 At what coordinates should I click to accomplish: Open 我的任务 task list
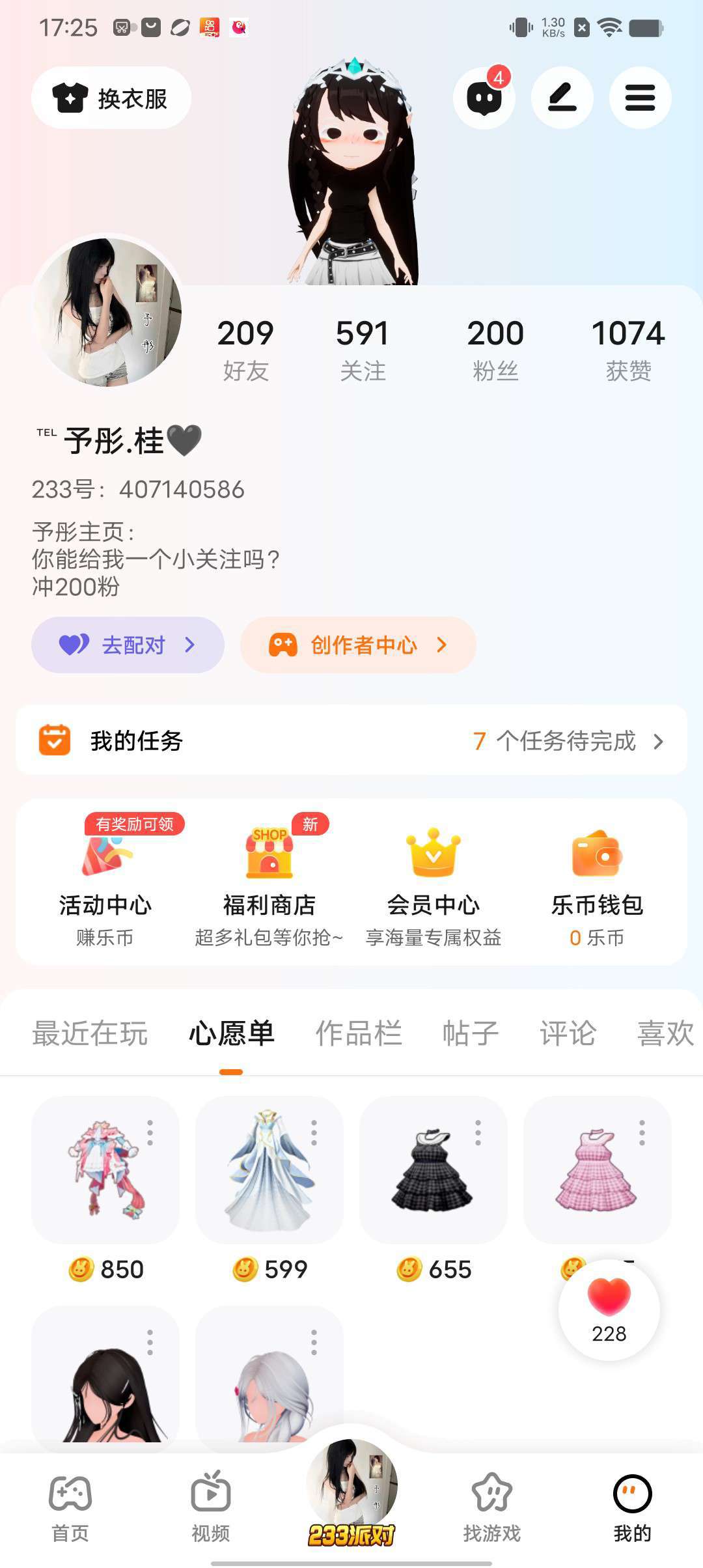pyautogui.click(x=351, y=740)
